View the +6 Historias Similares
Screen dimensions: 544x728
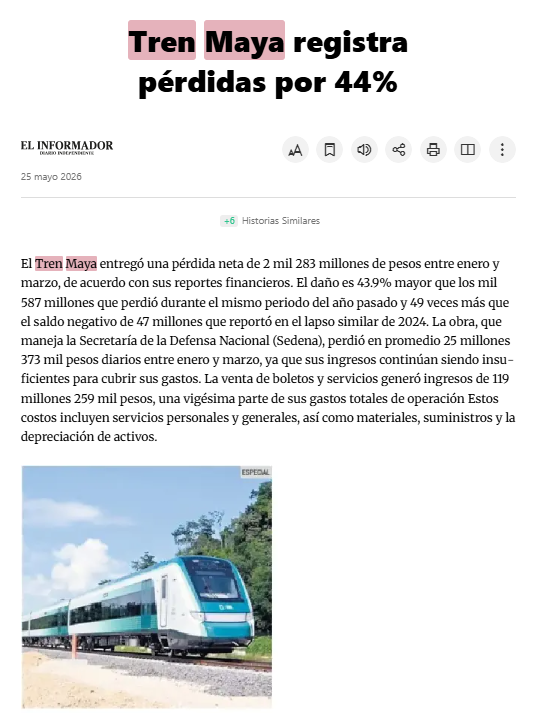tap(270, 221)
